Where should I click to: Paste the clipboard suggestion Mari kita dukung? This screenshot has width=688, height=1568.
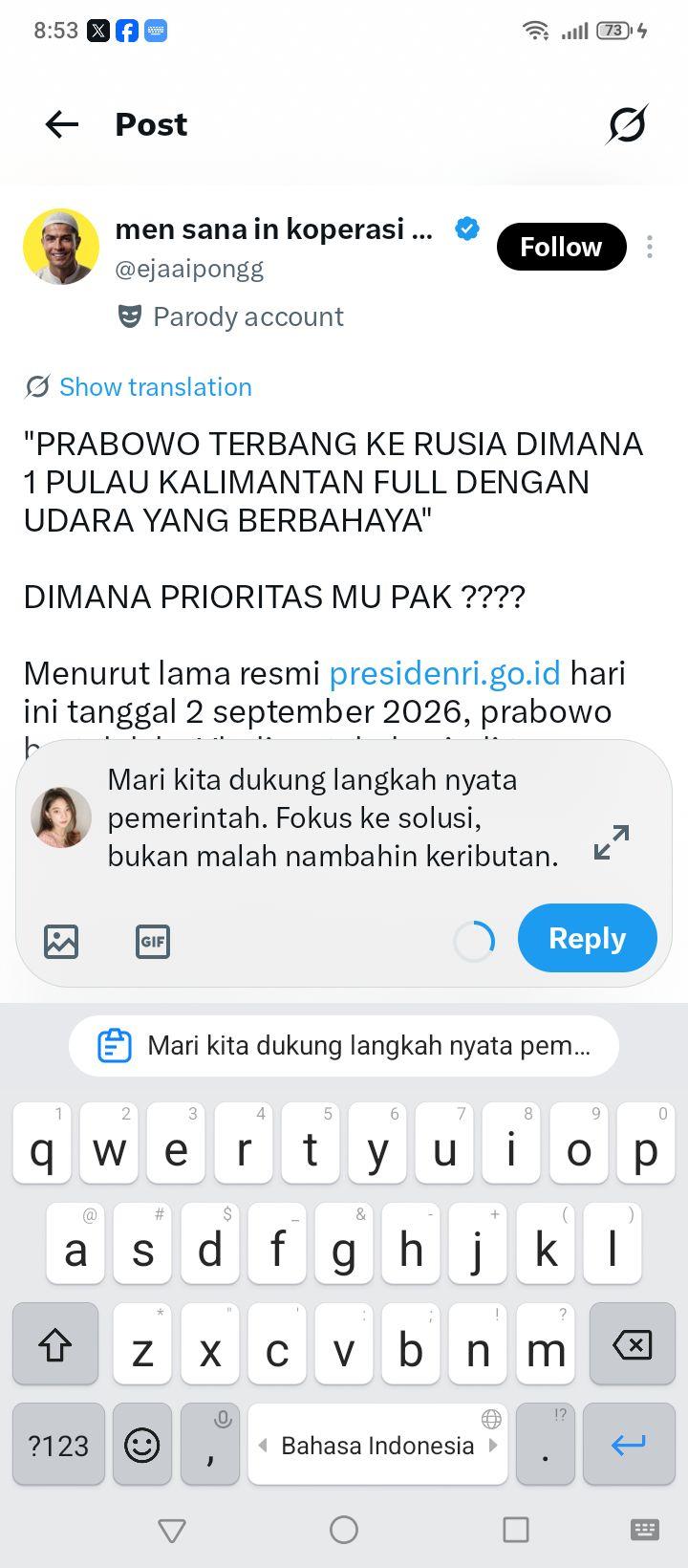point(344,1046)
